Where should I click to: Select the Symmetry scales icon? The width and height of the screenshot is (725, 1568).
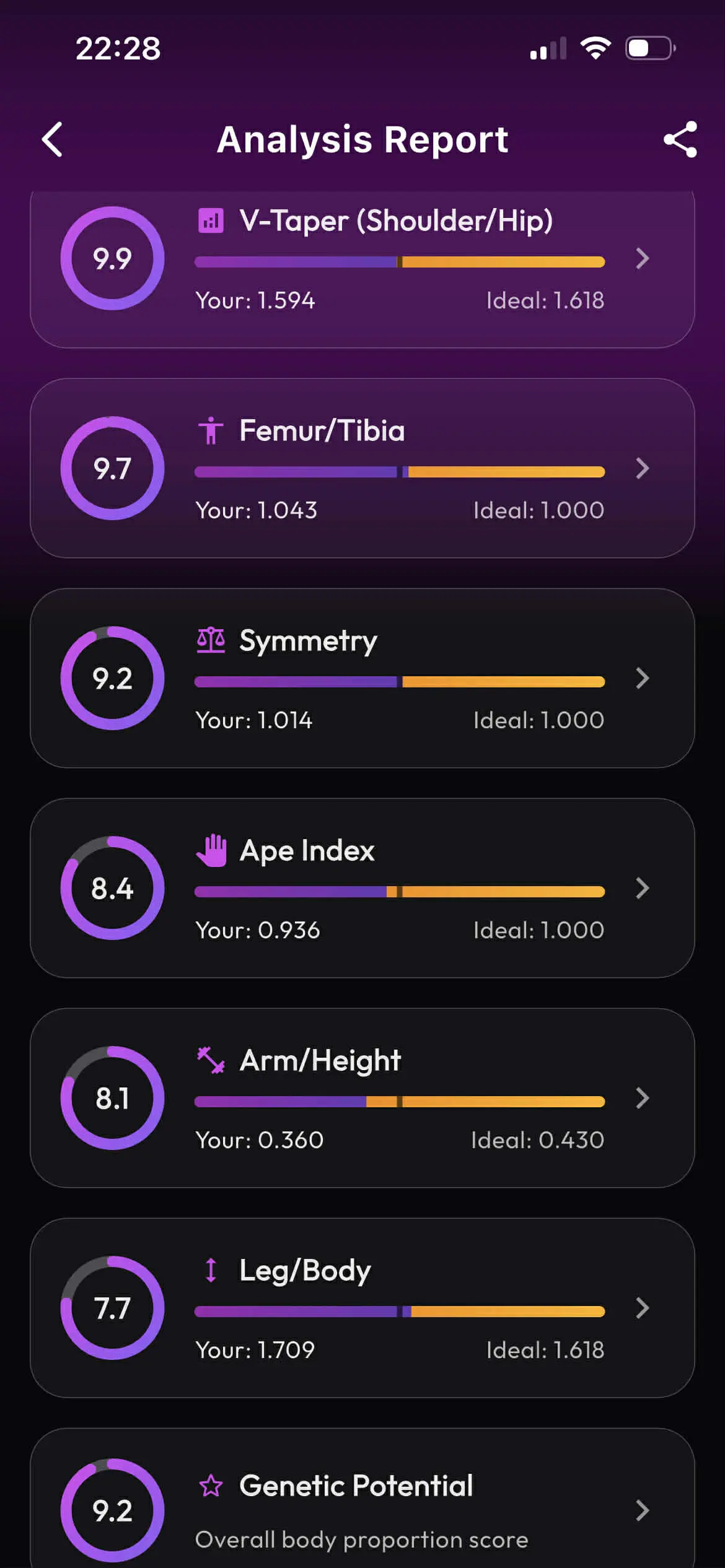(211, 641)
